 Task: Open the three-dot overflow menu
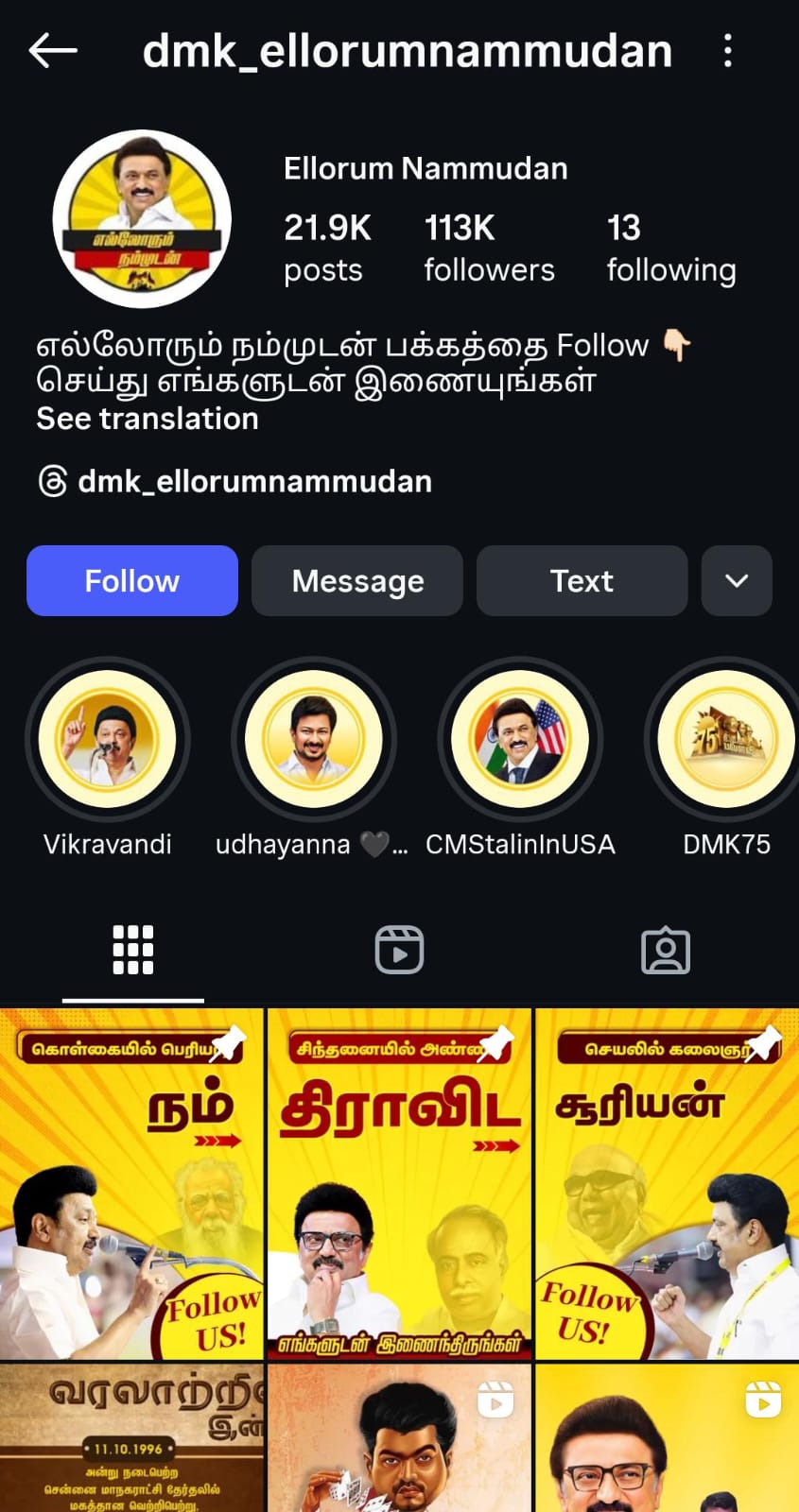point(727,50)
